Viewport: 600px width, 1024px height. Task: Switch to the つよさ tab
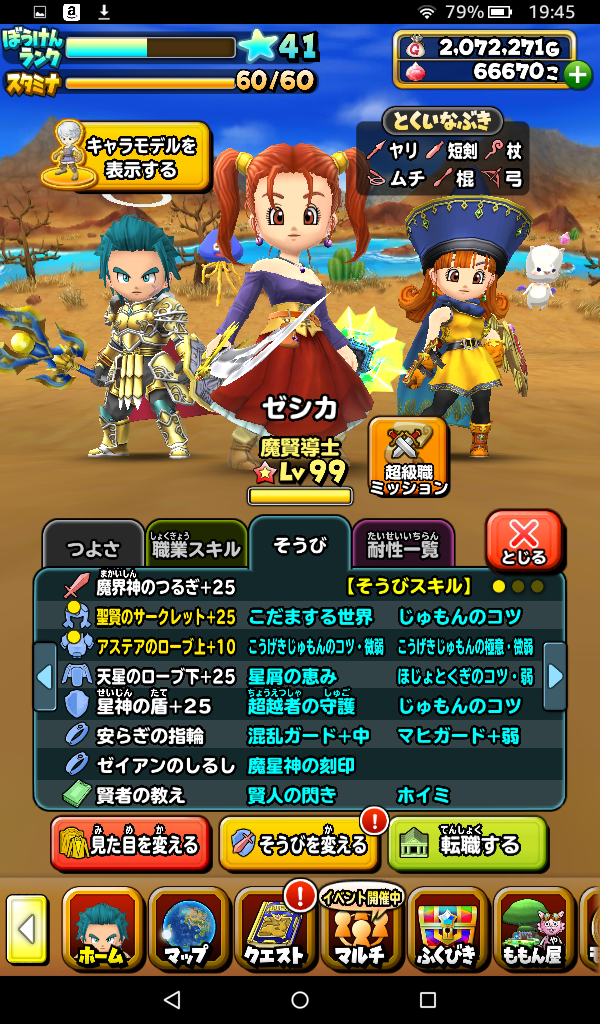click(92, 548)
